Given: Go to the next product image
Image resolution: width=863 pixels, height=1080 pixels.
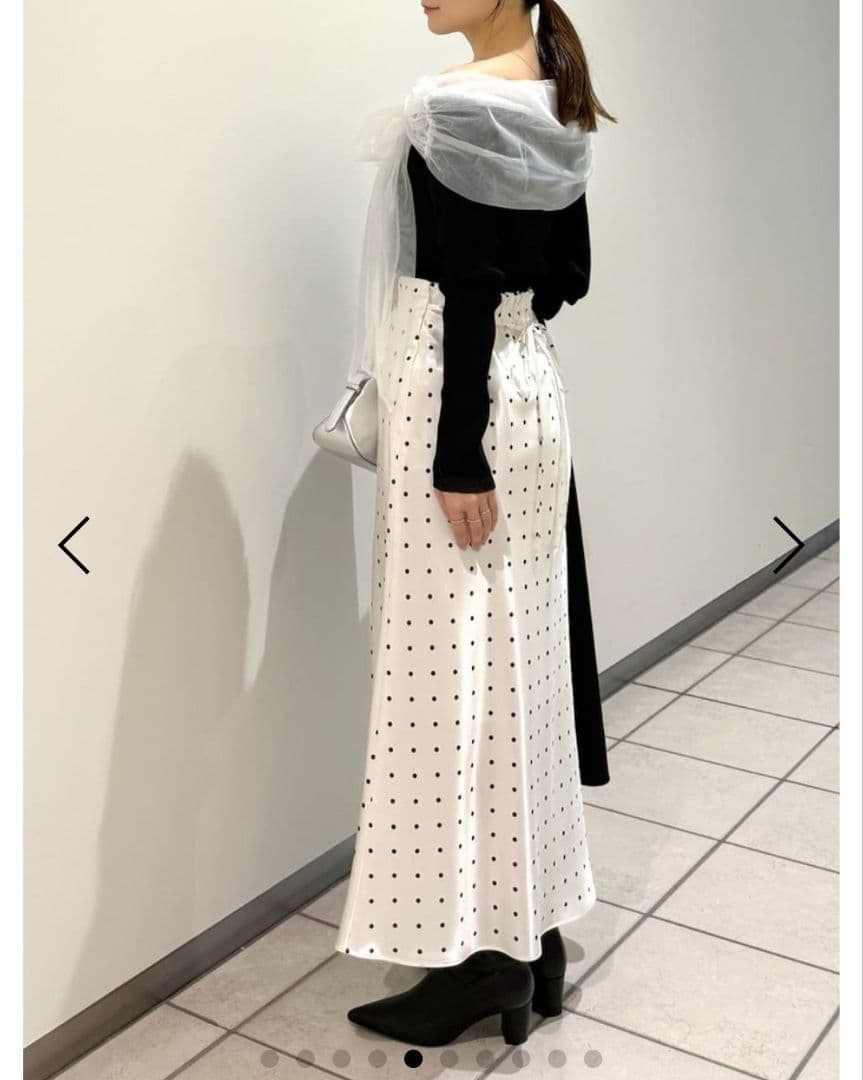Looking at the screenshot, I should 788,545.
